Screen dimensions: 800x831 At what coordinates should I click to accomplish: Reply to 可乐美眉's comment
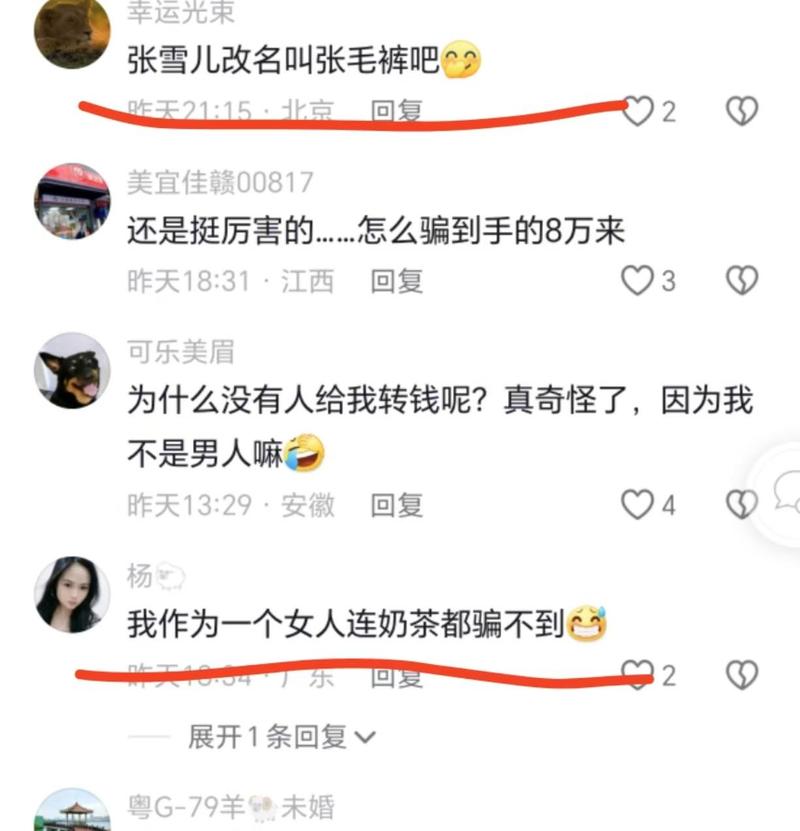click(397, 505)
